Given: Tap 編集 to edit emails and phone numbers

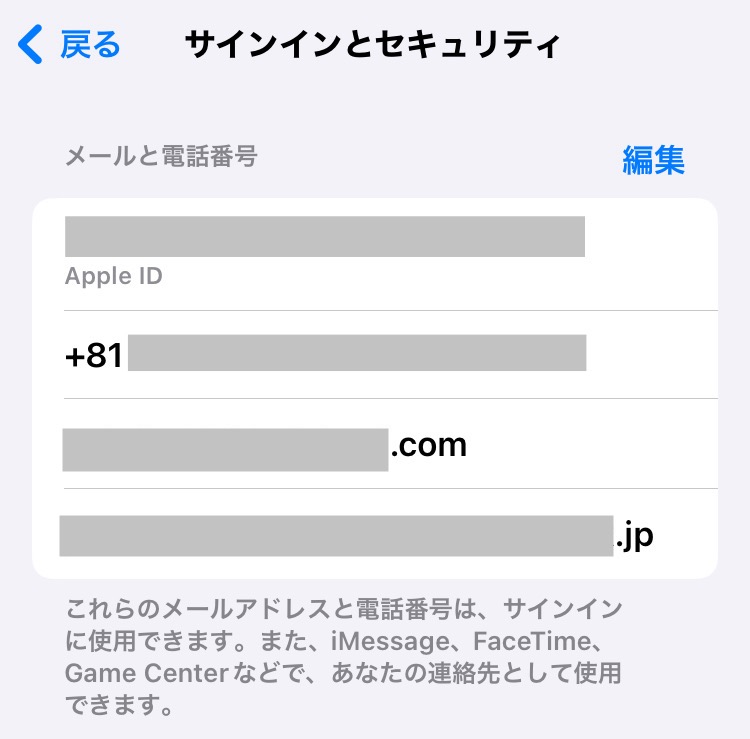Looking at the screenshot, I should 653,160.
